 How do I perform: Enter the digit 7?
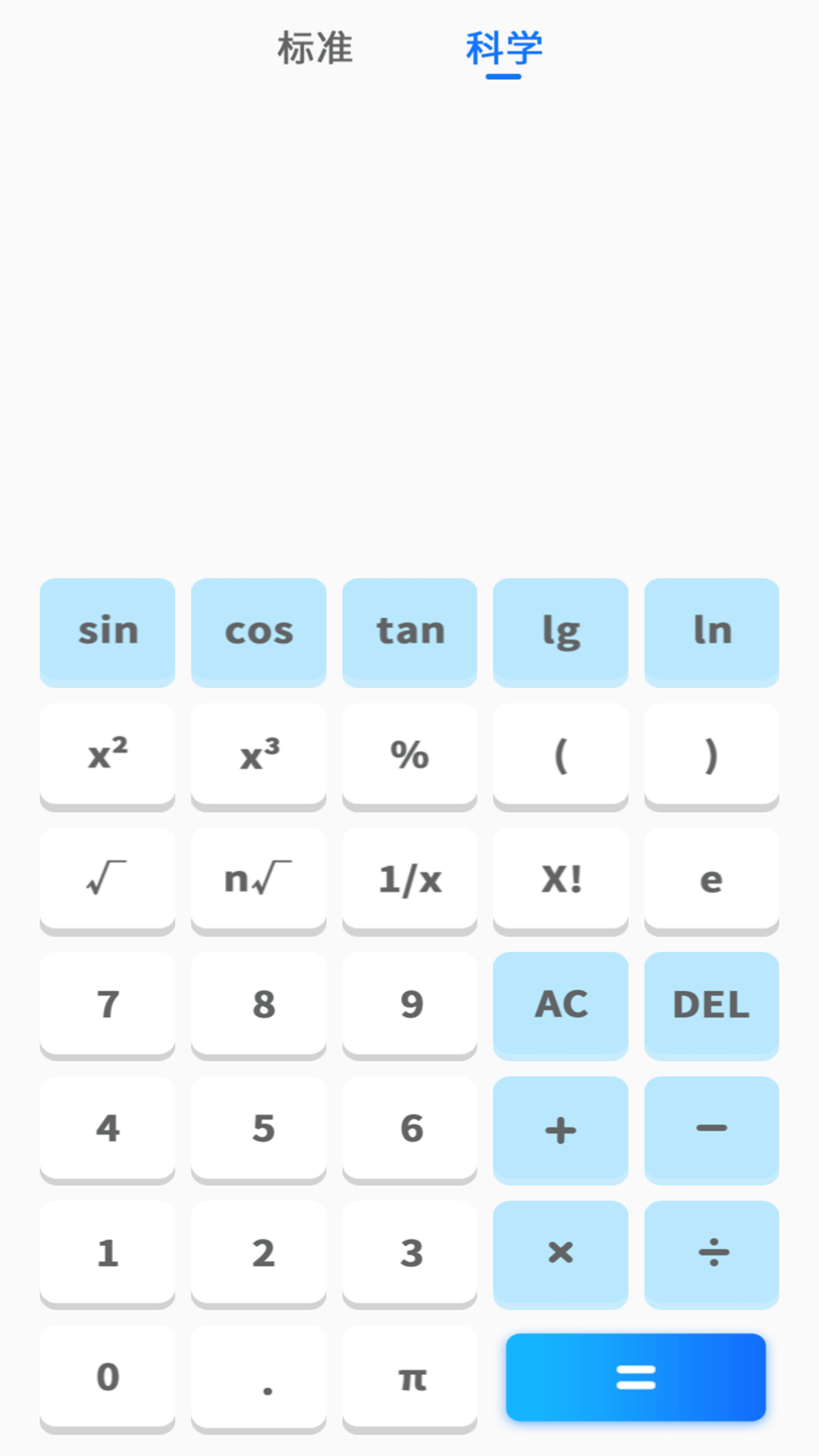(x=108, y=1003)
